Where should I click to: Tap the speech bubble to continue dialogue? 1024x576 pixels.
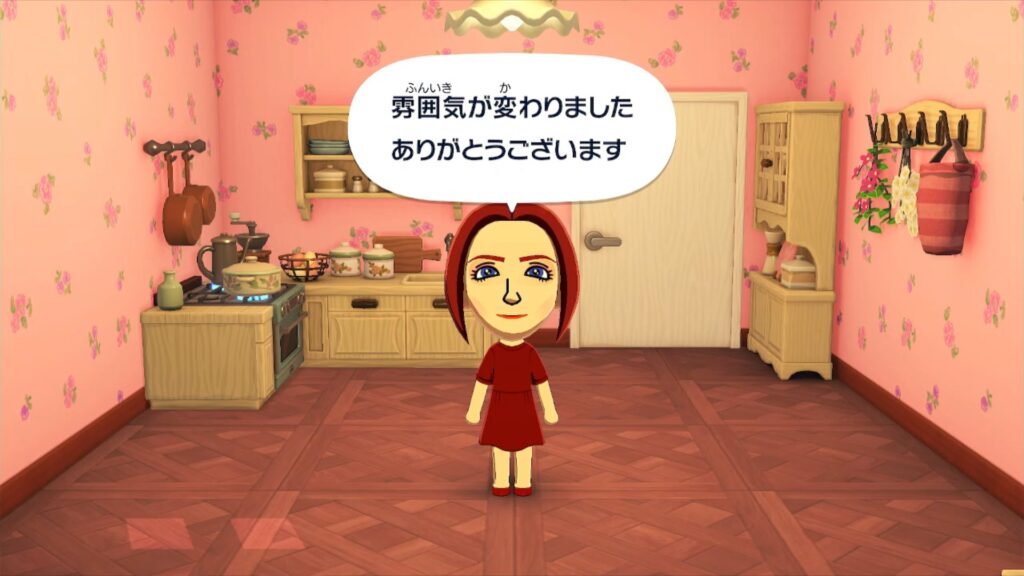pos(511,128)
